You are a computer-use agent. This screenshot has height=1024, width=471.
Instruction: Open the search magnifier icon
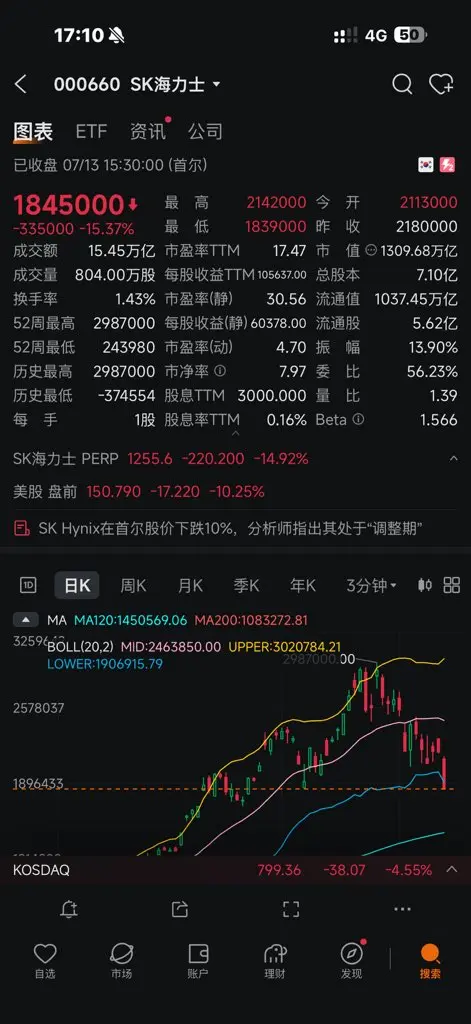click(402, 84)
